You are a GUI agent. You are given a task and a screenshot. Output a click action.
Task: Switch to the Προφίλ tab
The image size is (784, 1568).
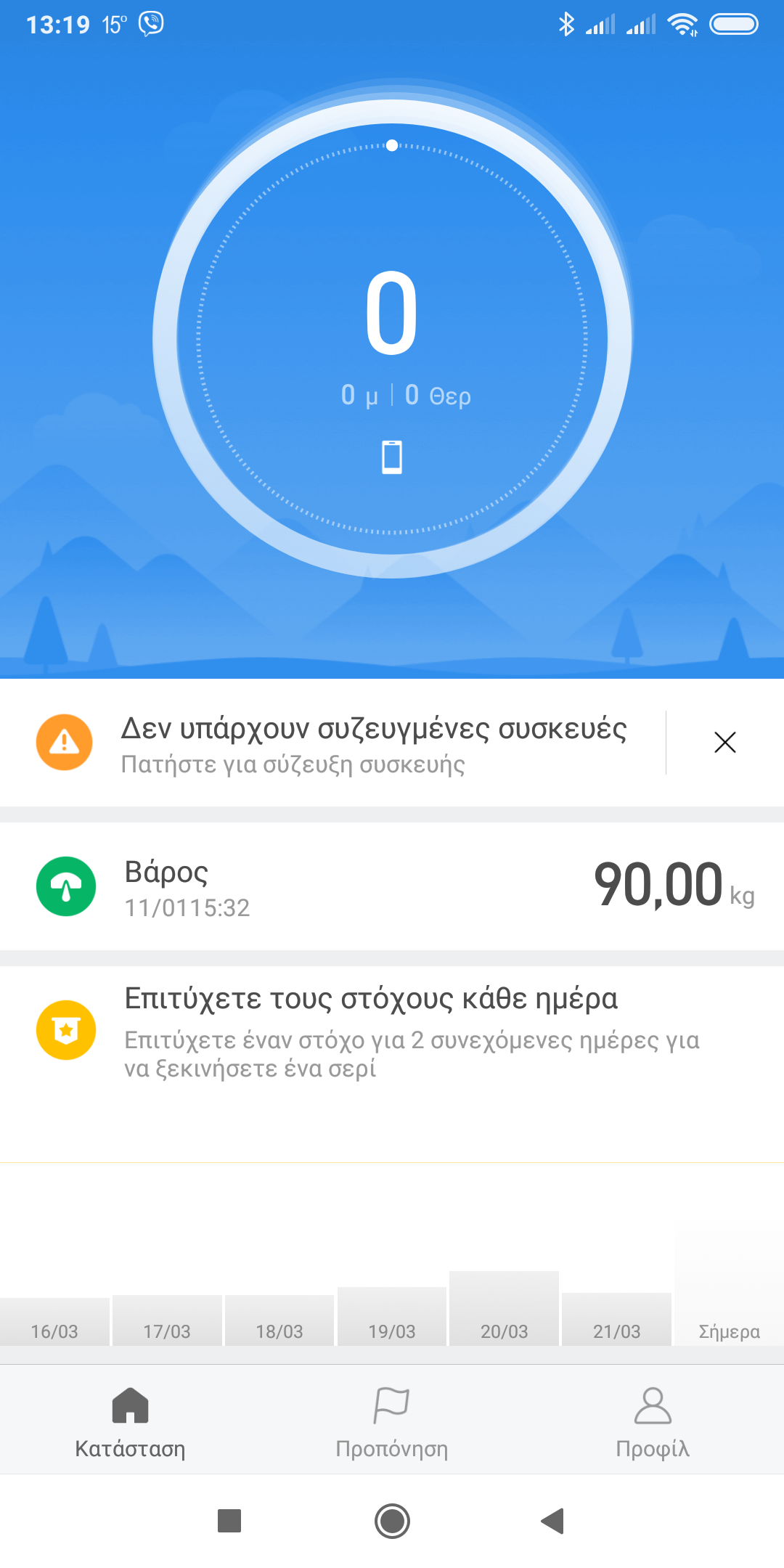coord(653,1421)
